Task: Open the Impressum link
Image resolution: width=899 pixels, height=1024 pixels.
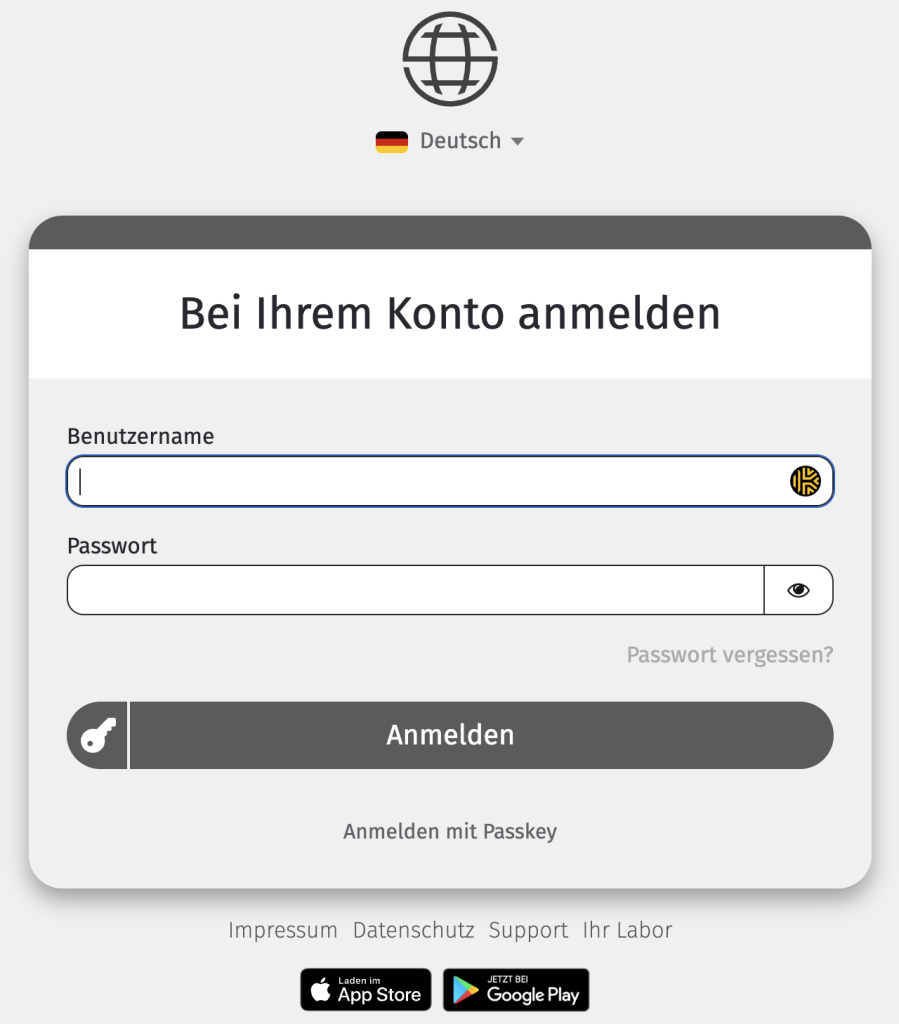Action: point(283,930)
